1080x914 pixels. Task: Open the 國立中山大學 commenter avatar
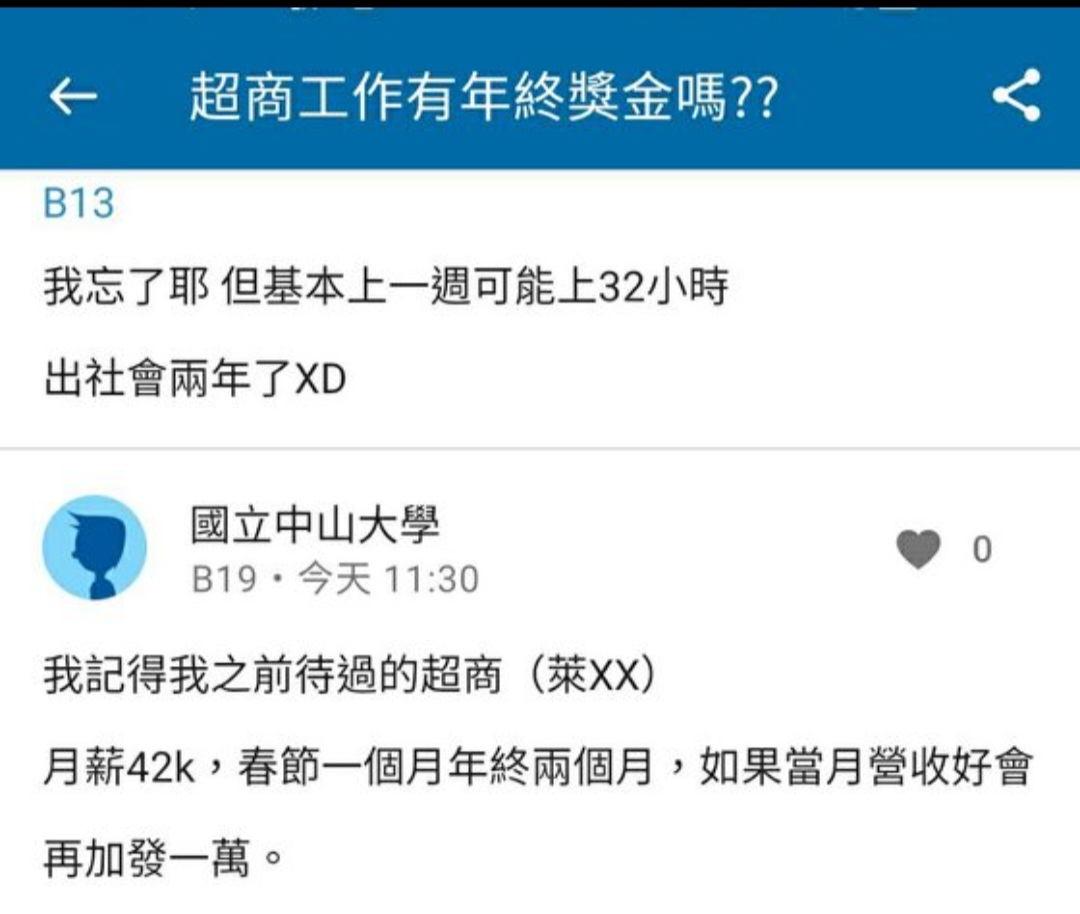pyautogui.click(x=95, y=547)
